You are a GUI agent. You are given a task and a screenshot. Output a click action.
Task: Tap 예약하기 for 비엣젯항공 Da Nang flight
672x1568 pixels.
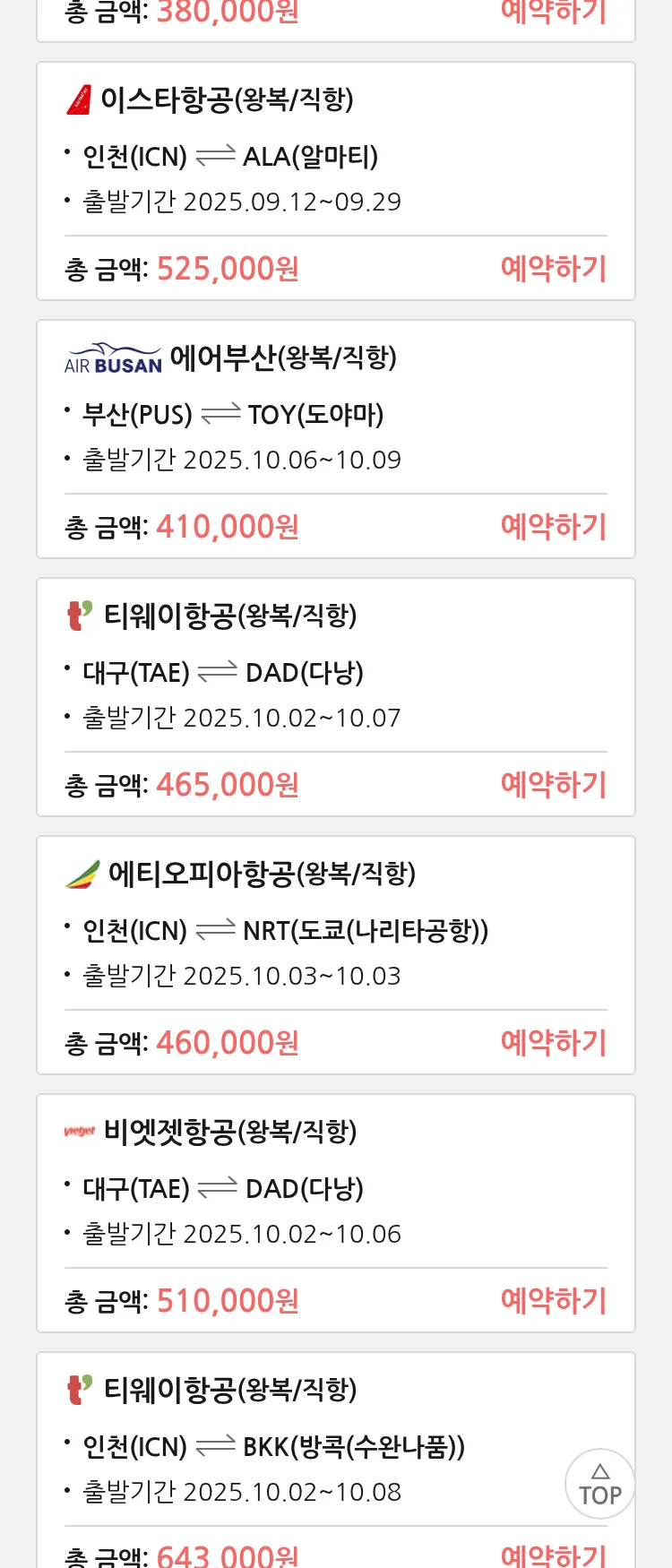point(553,1300)
